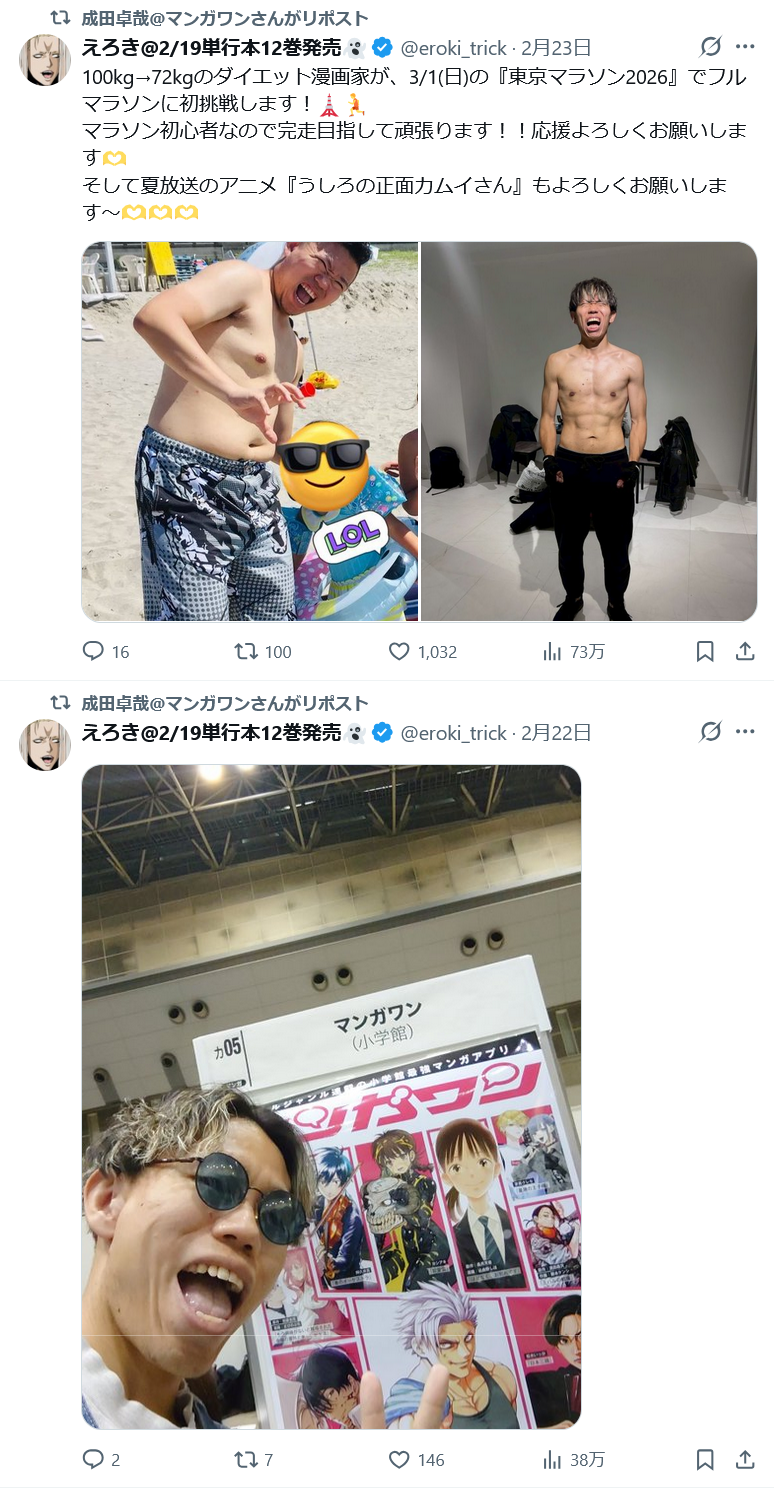Like the 2月23日 marathon post
The width and height of the screenshot is (774, 1490).
click(399, 652)
